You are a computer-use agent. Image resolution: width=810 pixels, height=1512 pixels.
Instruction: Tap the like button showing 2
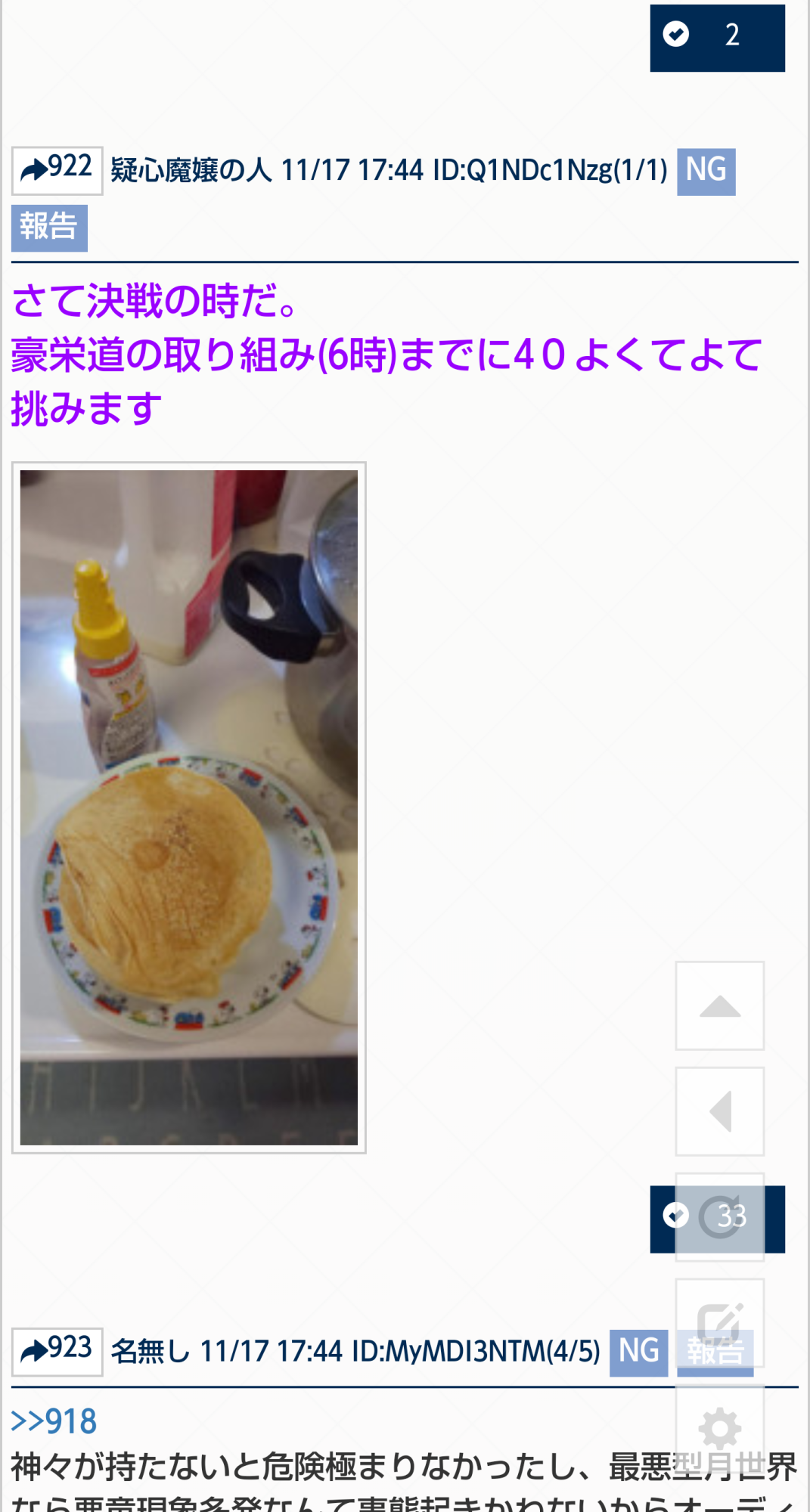[x=716, y=36]
